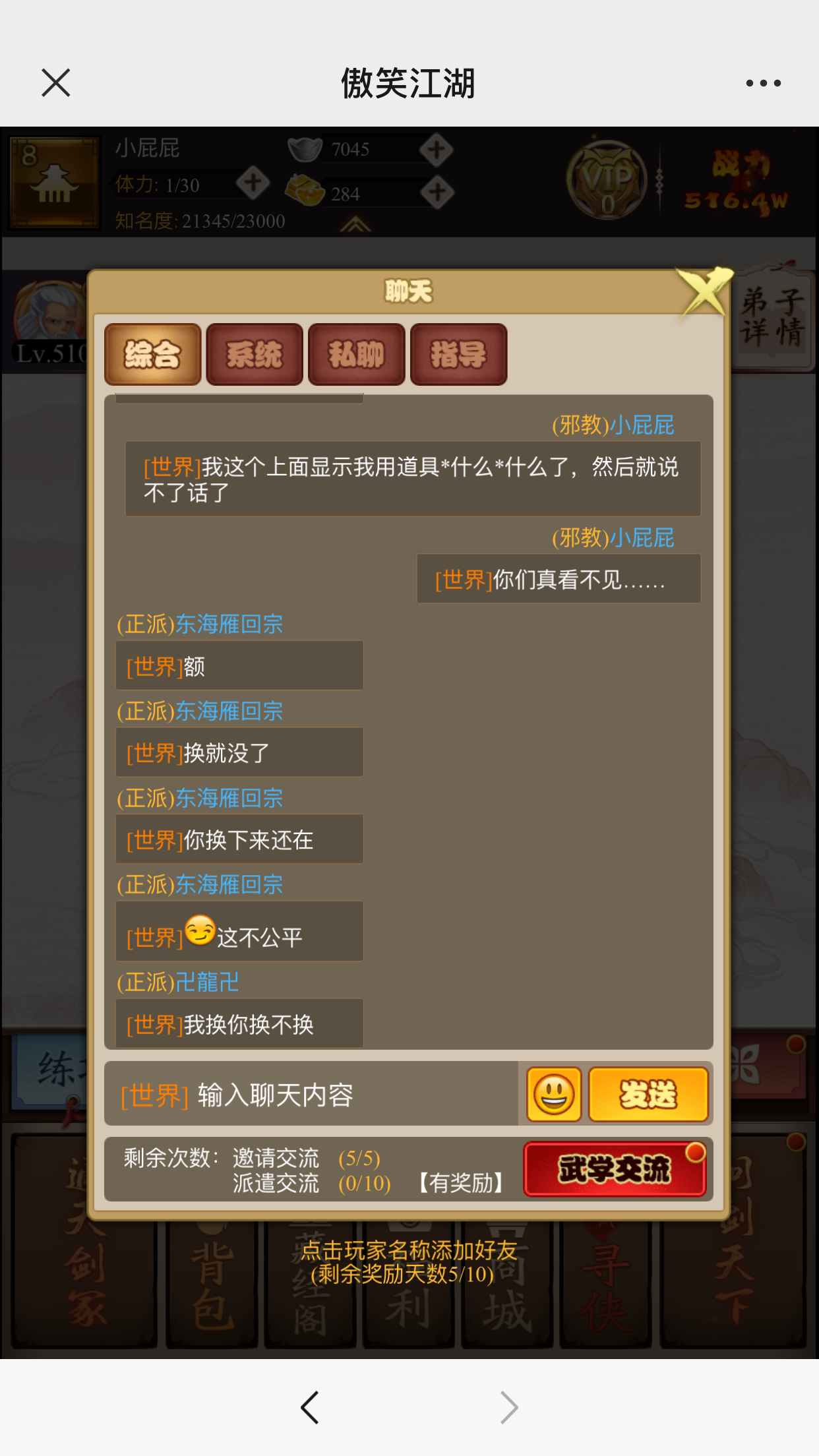
Task: Go back with the bottom back arrow
Action: tap(310, 1407)
